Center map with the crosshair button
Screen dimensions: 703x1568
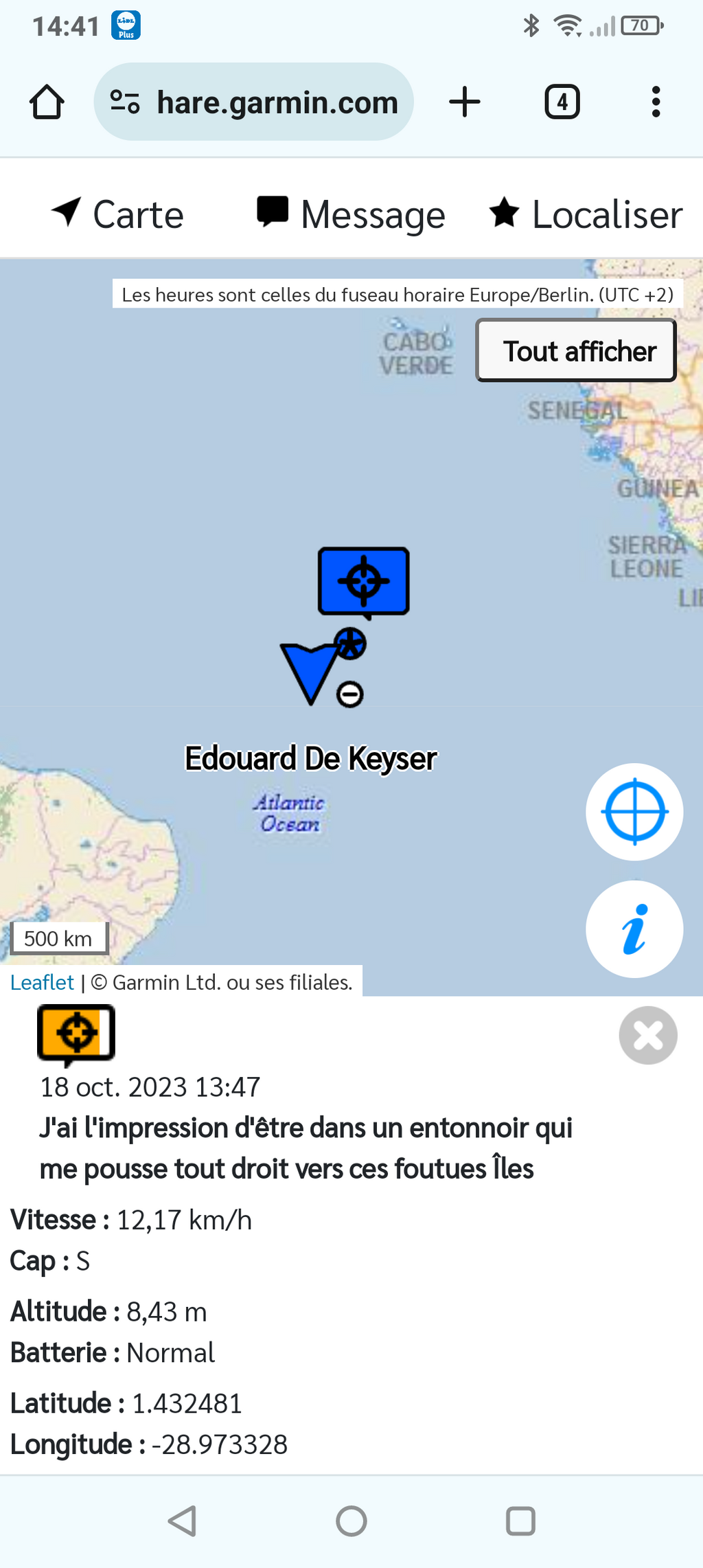(634, 811)
